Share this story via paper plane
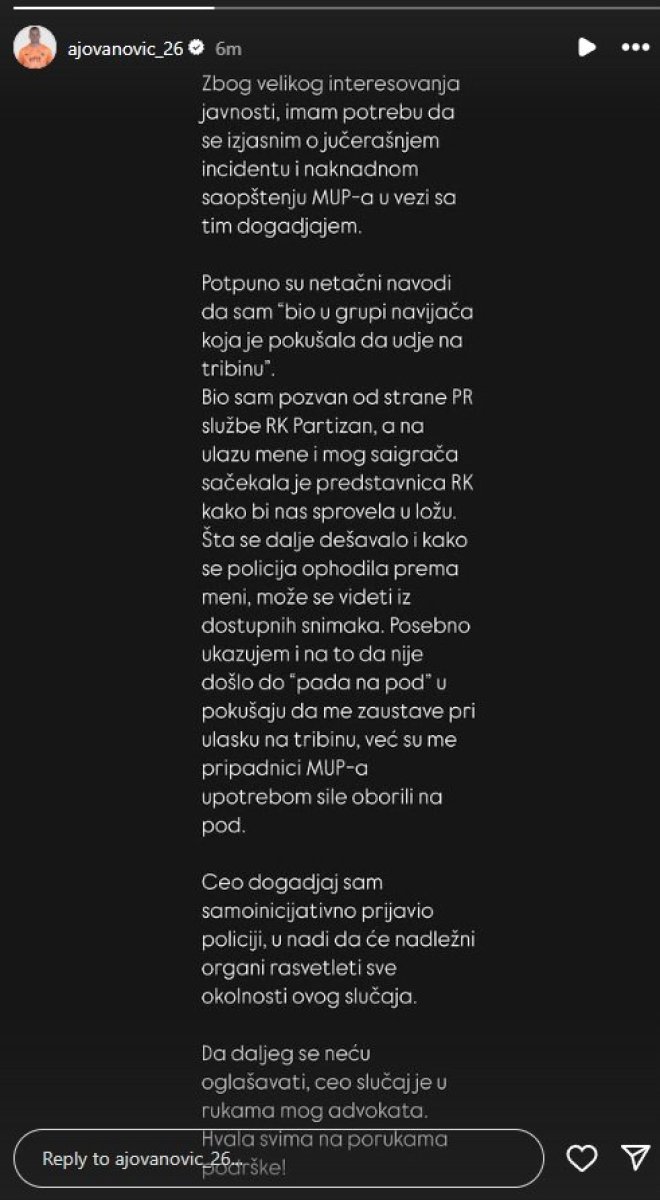Image resolution: width=660 pixels, height=1200 pixels. point(635,1158)
